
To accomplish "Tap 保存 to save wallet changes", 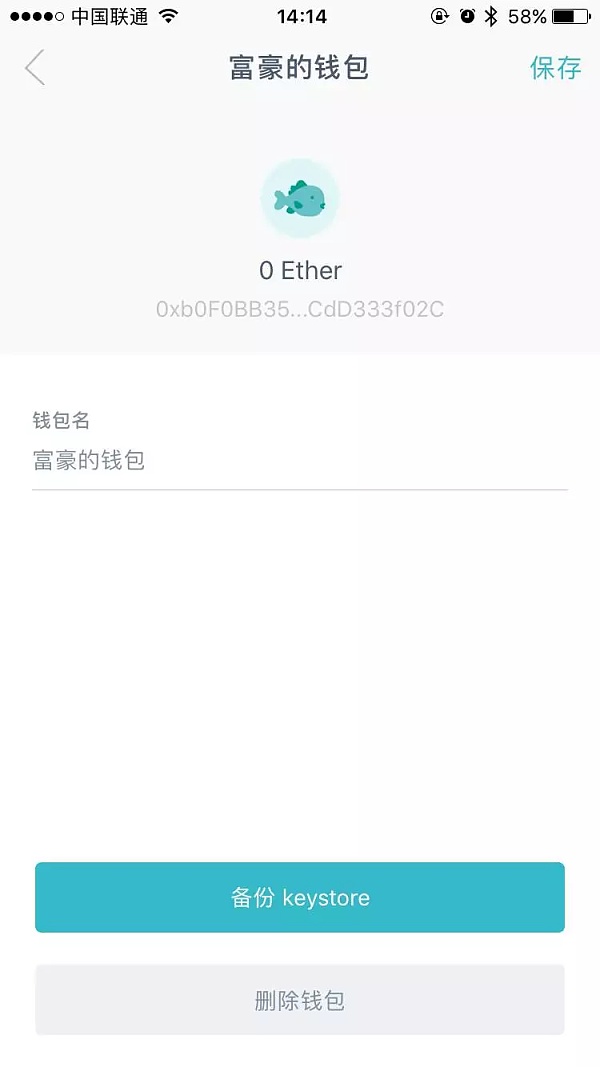I will tap(555, 68).
